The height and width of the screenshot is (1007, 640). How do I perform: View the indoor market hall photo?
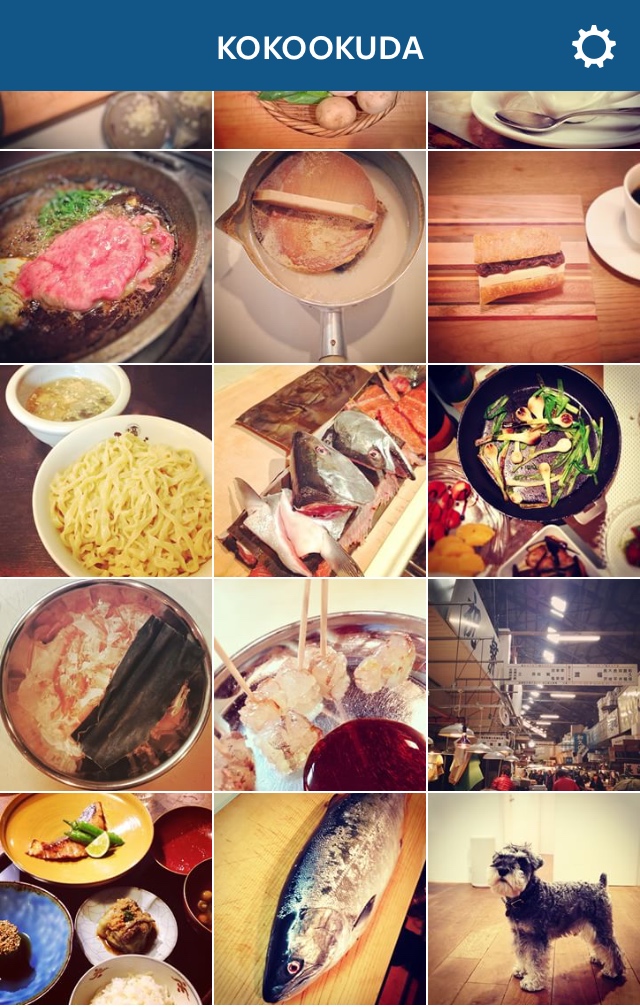point(533,684)
